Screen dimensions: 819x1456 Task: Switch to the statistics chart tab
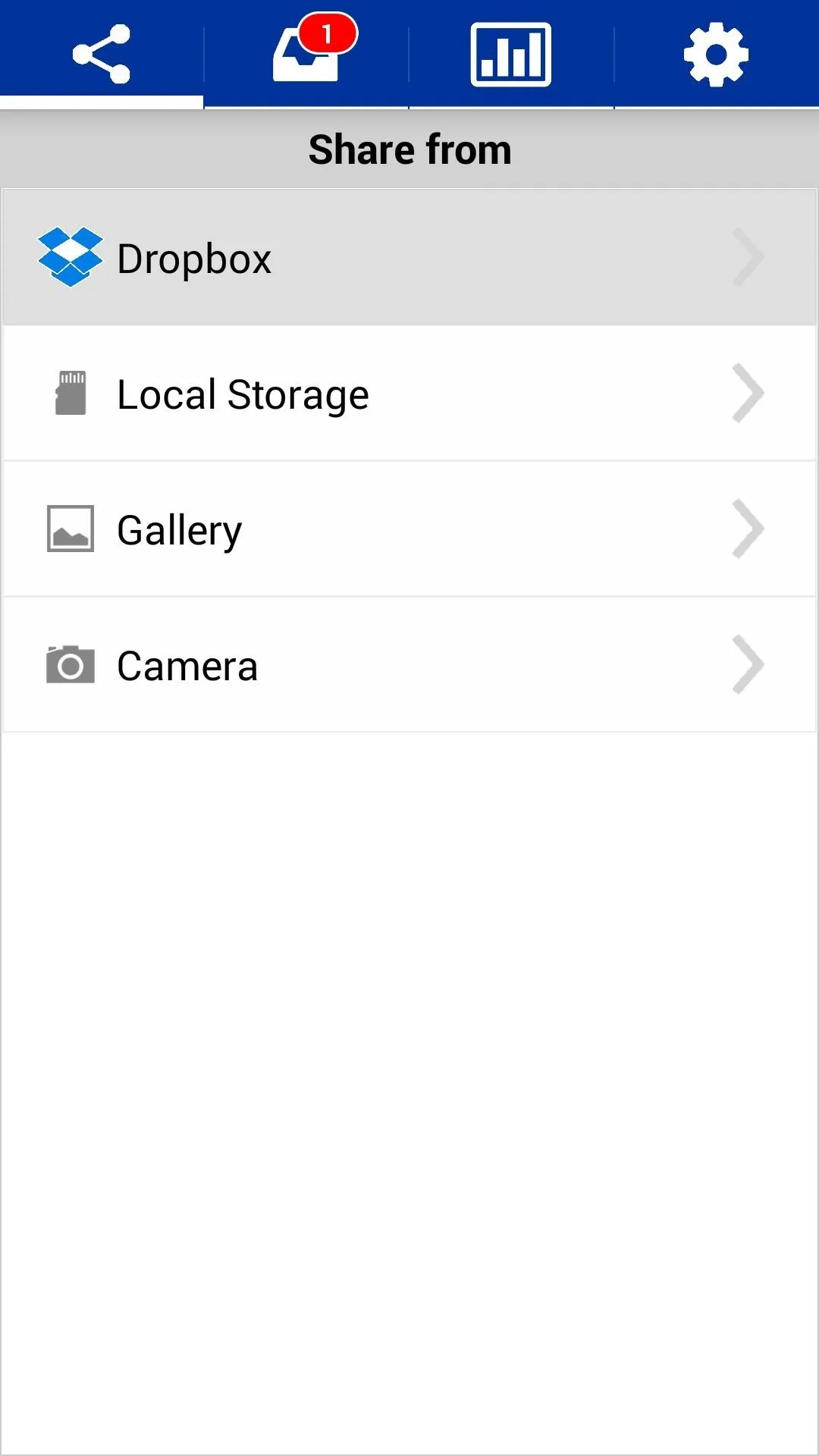point(511,54)
